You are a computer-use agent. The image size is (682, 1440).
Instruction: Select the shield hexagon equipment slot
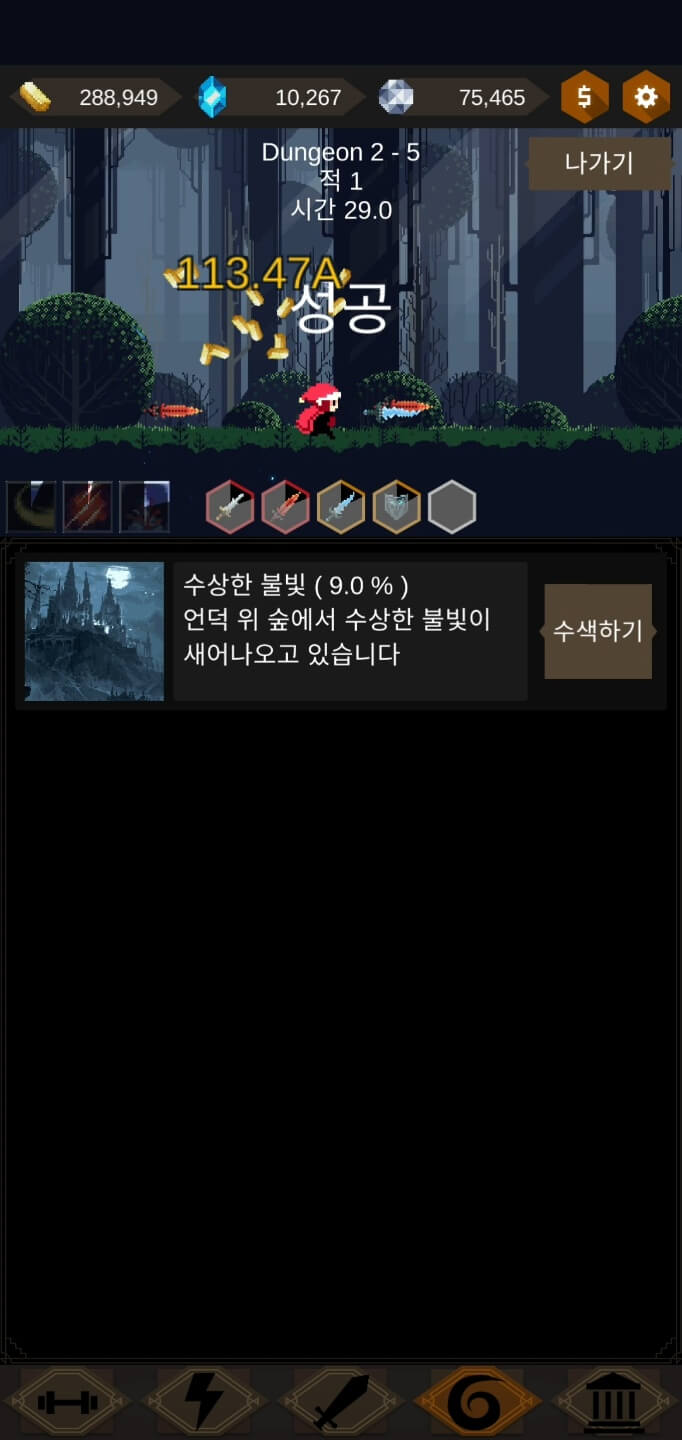click(397, 508)
